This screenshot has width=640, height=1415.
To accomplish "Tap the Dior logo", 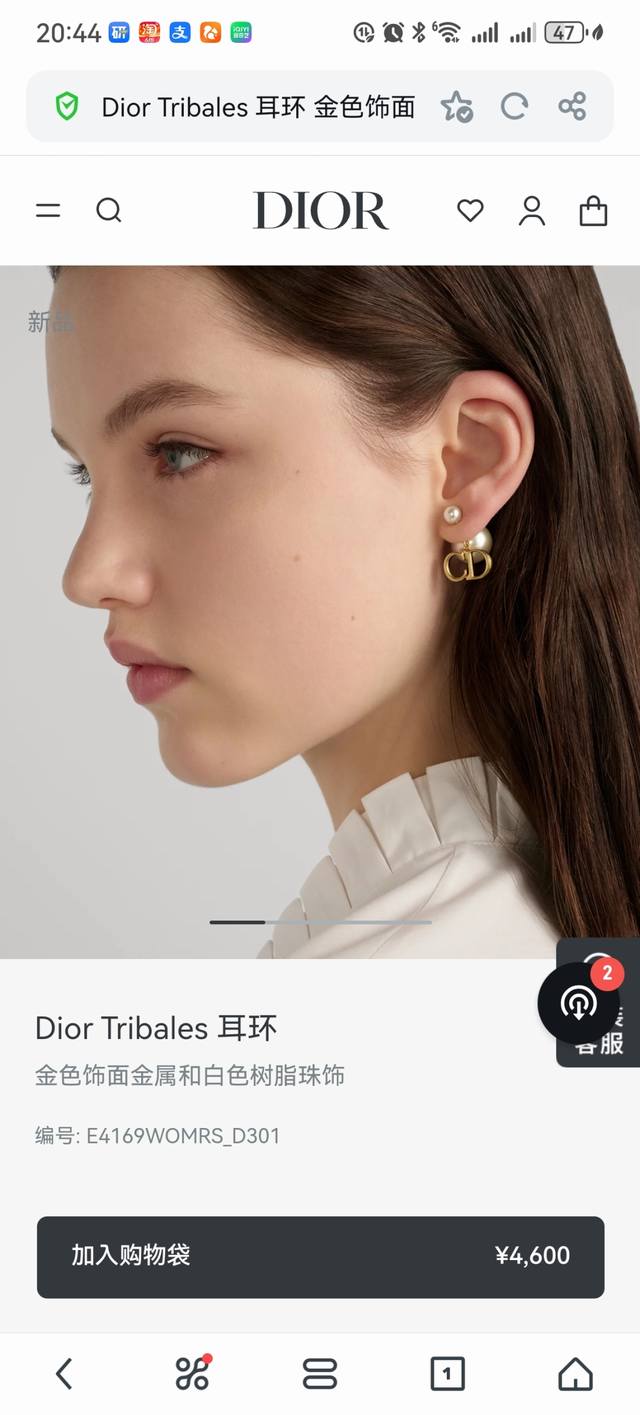I will [x=320, y=211].
